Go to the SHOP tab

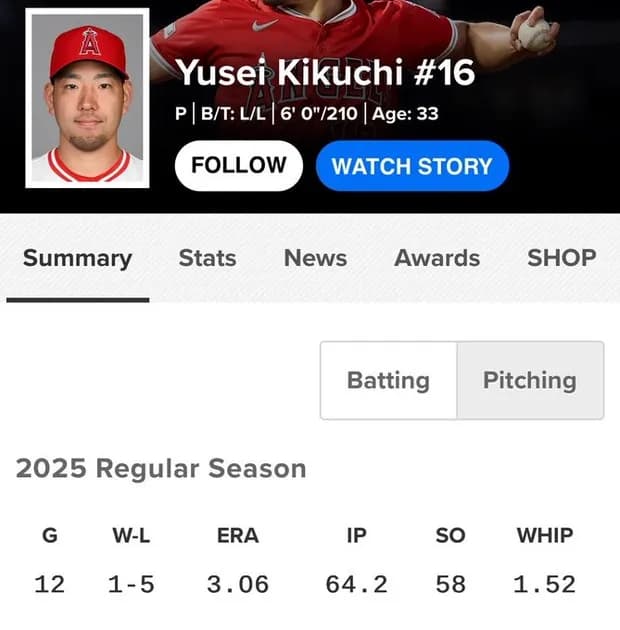coord(561,258)
